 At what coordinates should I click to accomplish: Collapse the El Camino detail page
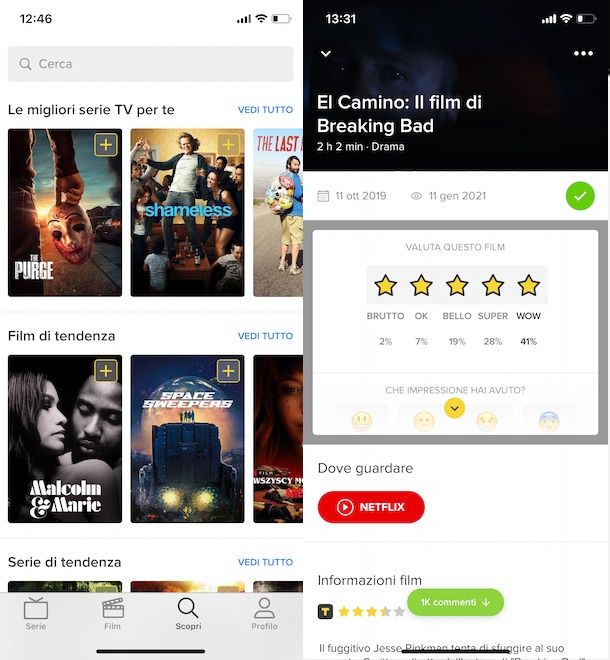pyautogui.click(x=325, y=54)
